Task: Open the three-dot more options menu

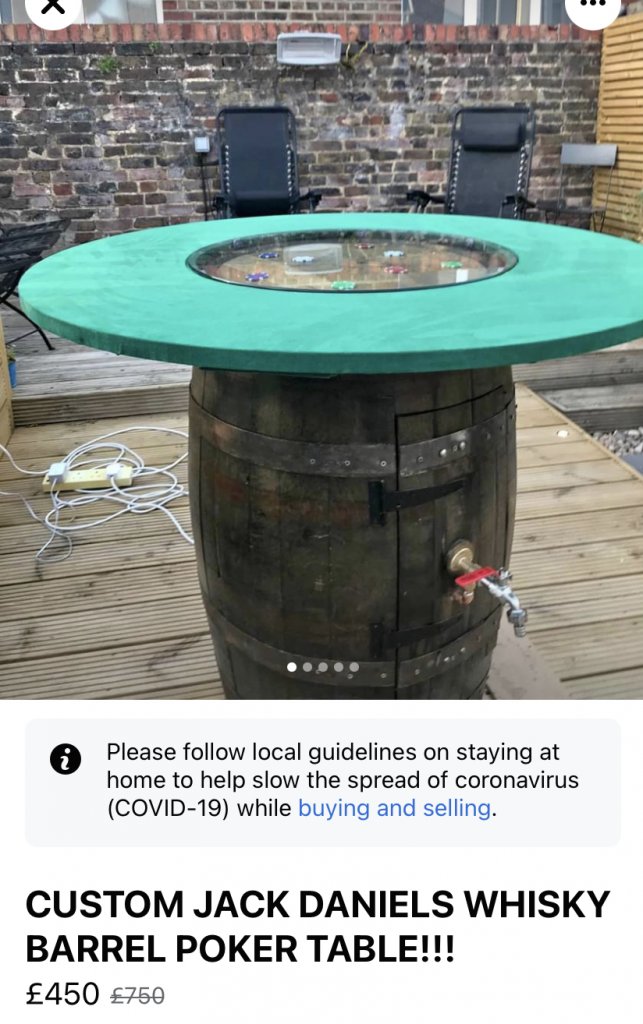Action: 591,6
